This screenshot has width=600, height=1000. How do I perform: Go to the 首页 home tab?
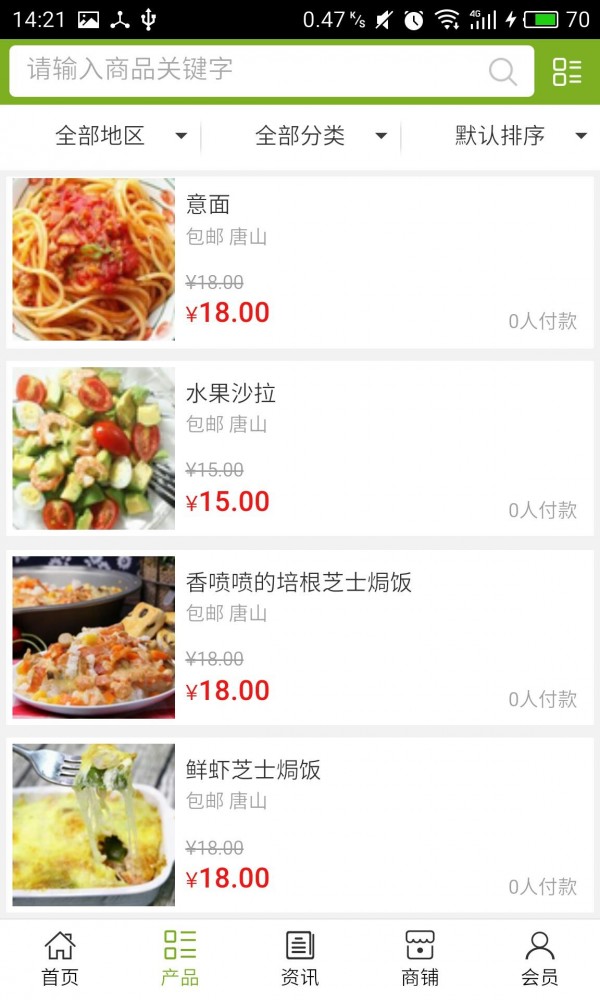(60, 958)
